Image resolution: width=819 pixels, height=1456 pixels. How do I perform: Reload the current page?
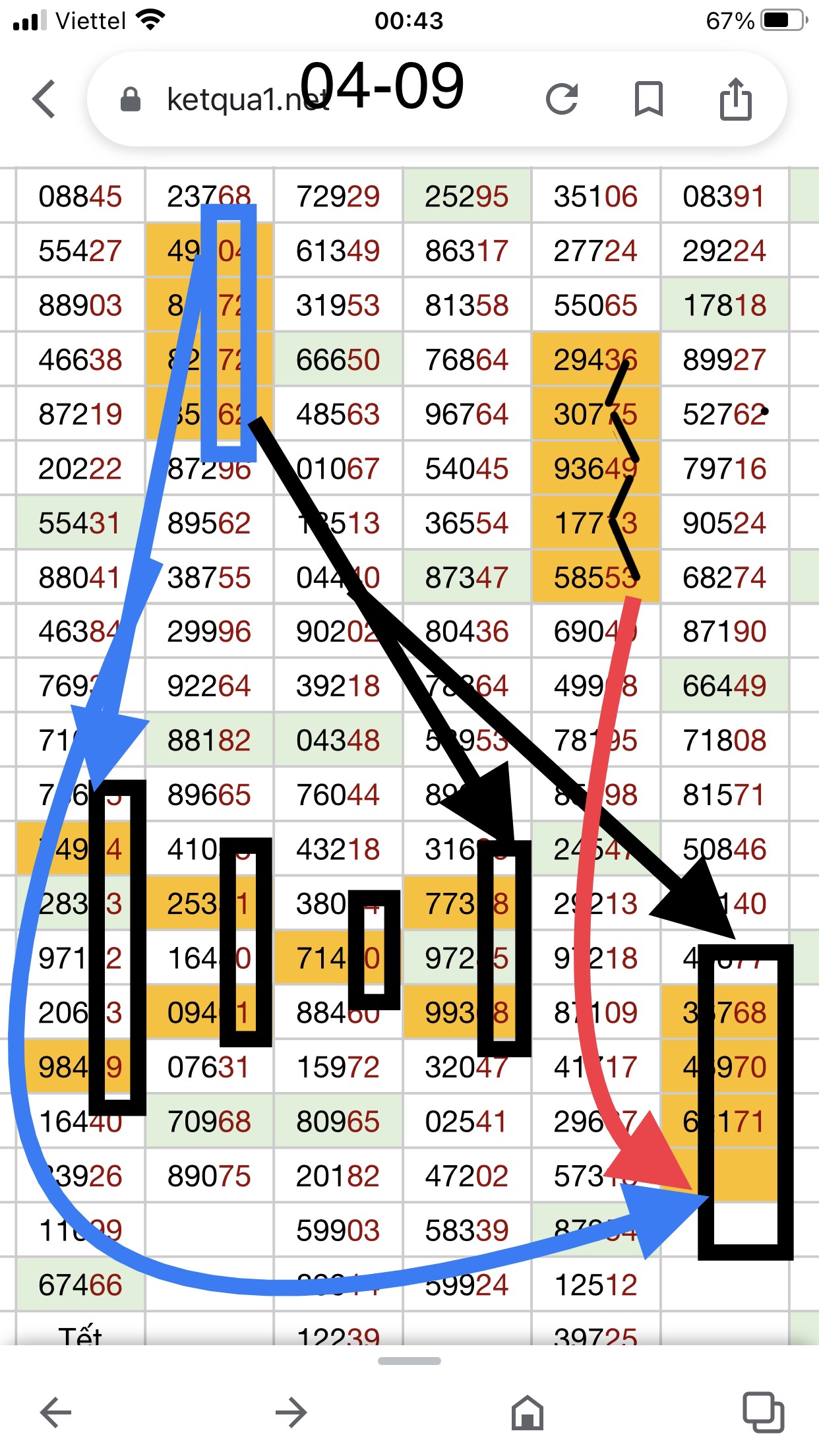[562, 100]
